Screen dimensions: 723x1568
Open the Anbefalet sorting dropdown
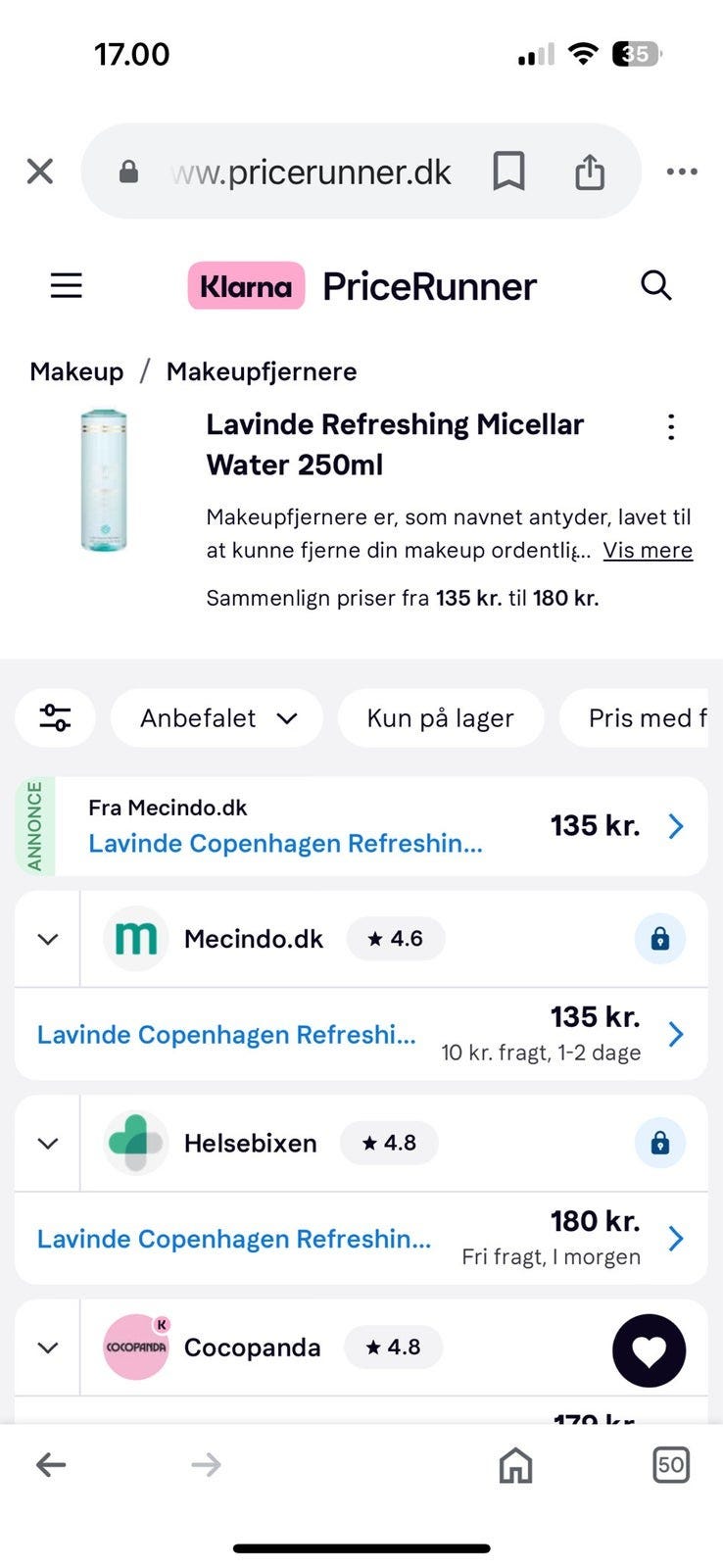tap(217, 718)
